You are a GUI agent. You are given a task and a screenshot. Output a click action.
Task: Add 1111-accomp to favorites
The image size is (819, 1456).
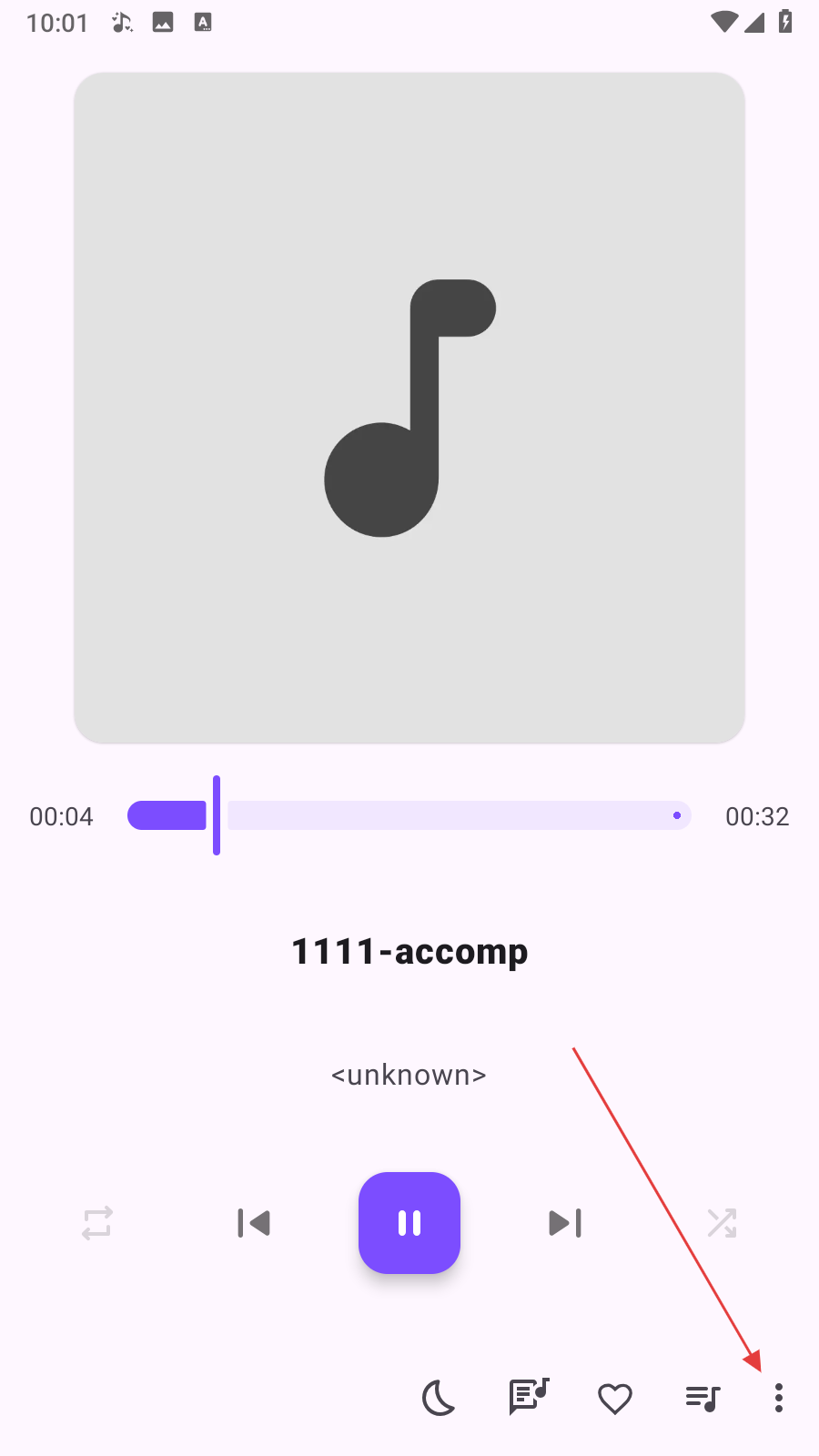615,1399
